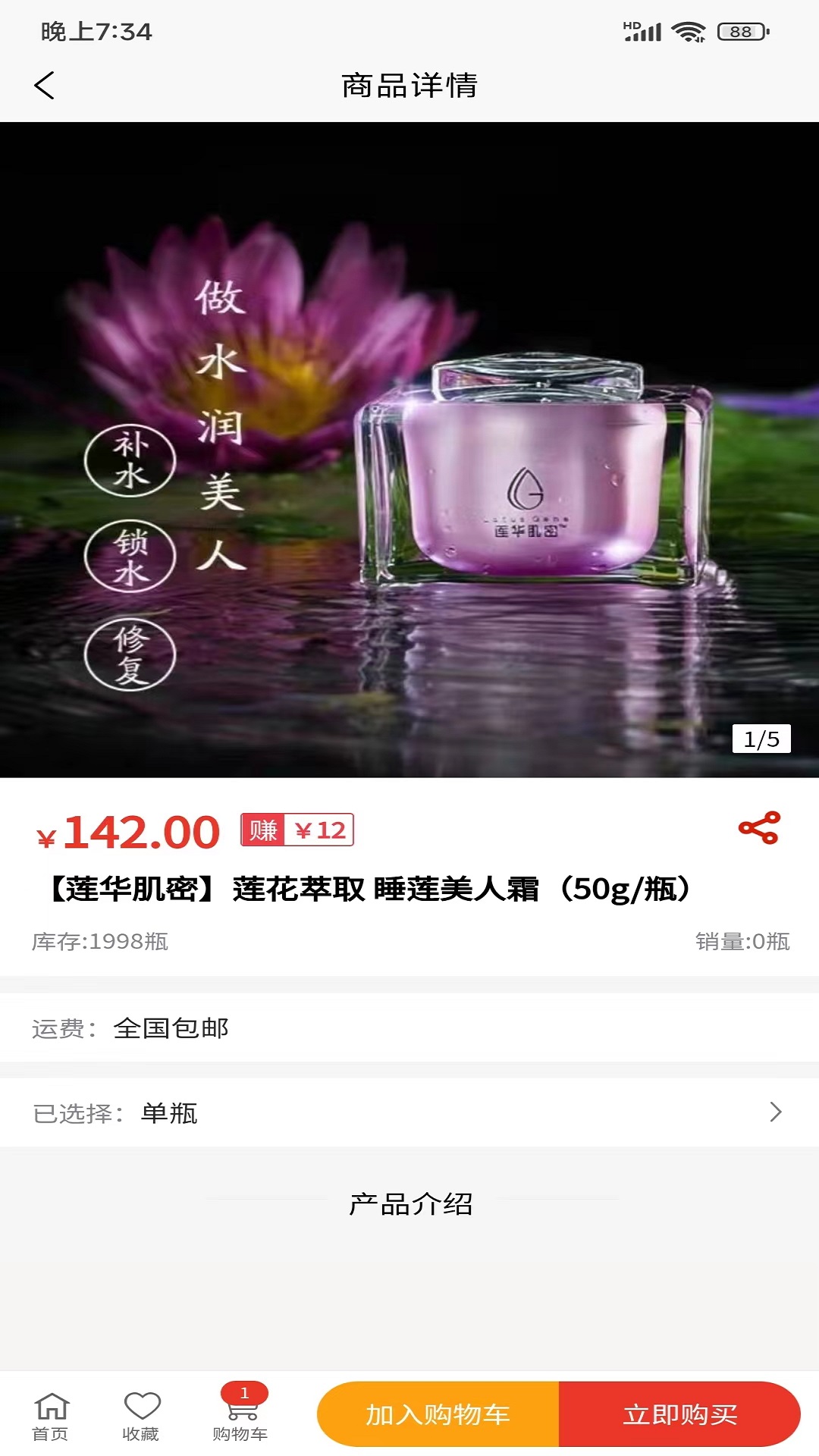Screen dimensions: 819x1456
Task: Tap the 赚 ¥12 earnings badge
Action: pyautogui.click(x=297, y=830)
